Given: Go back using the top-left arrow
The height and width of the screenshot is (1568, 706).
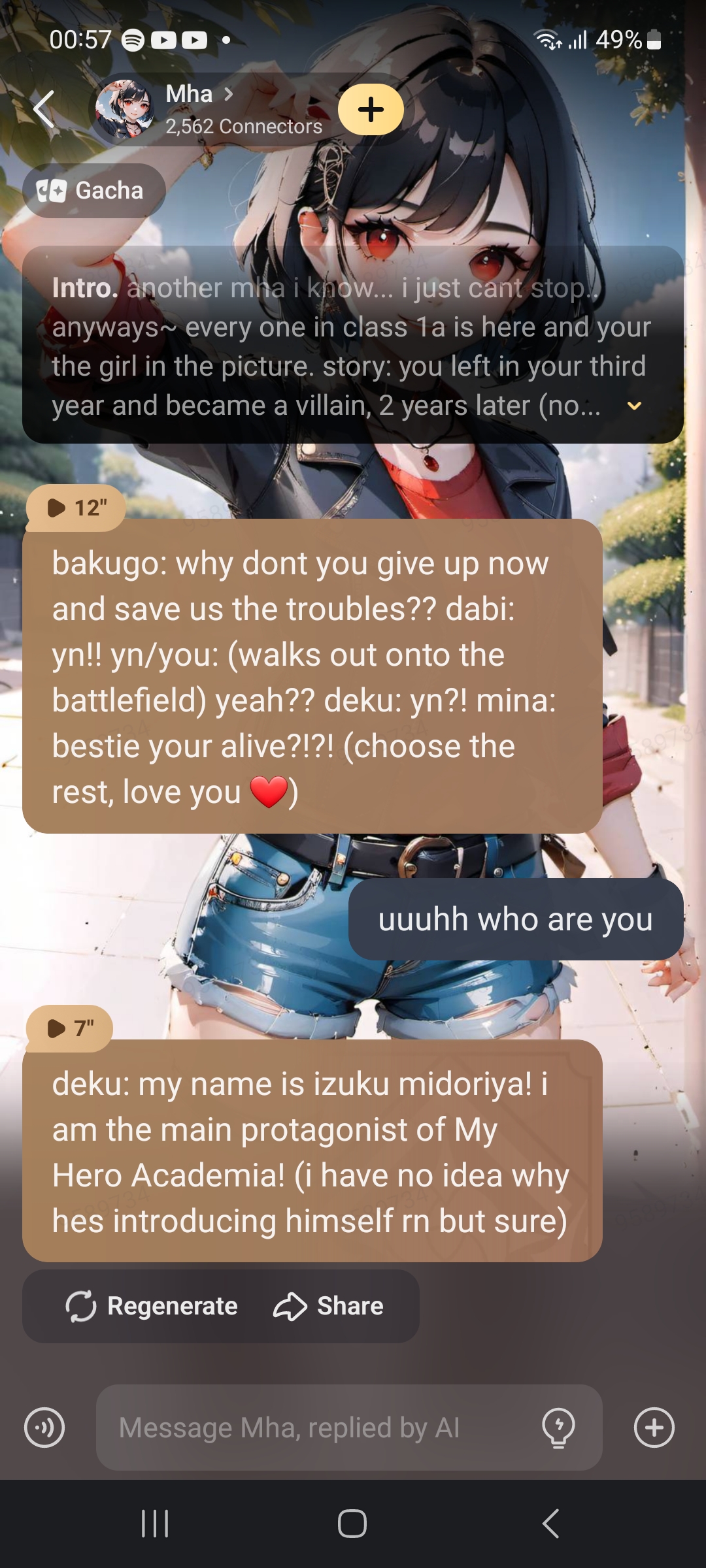Looking at the screenshot, I should pyautogui.click(x=44, y=109).
